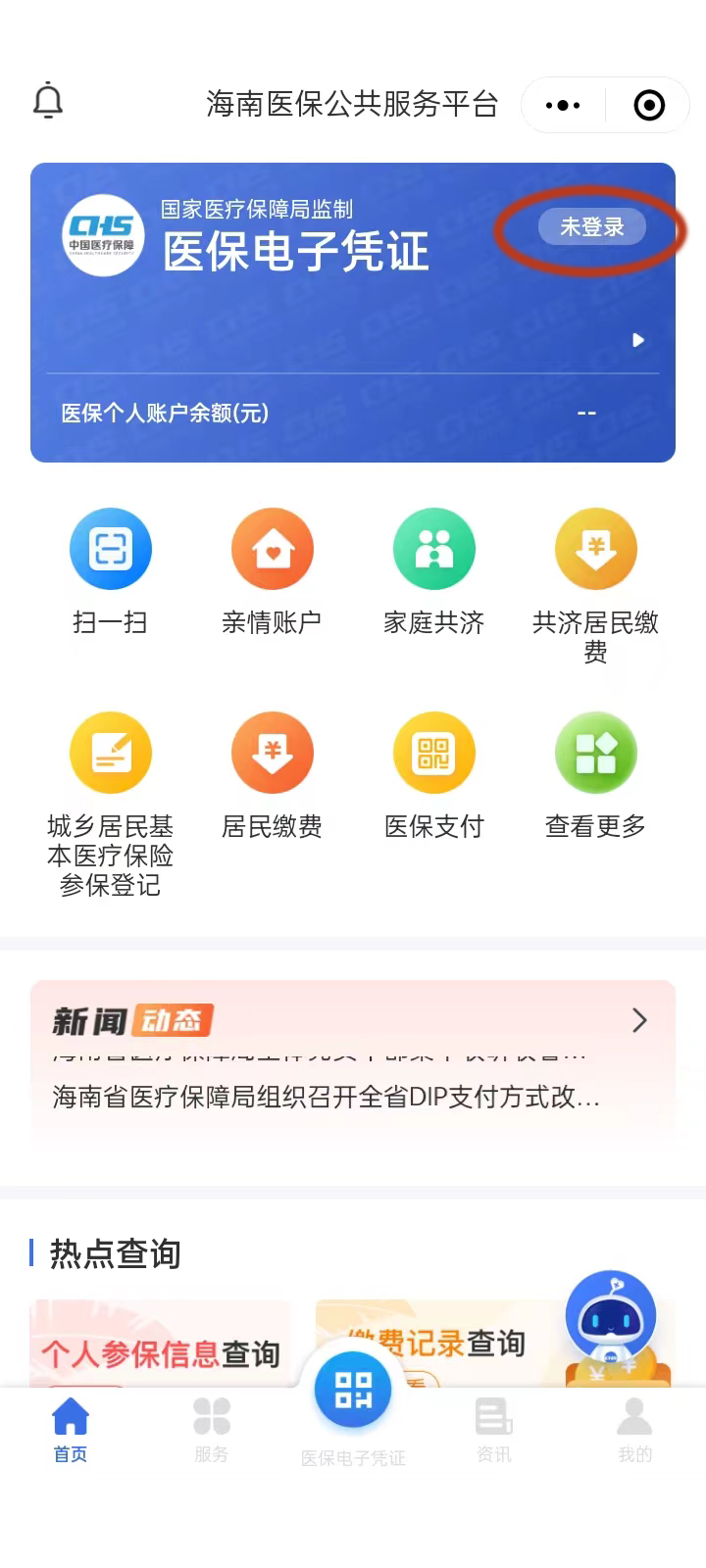
Task: Tap the 共济居民缴费 payment icon
Action: point(596,549)
